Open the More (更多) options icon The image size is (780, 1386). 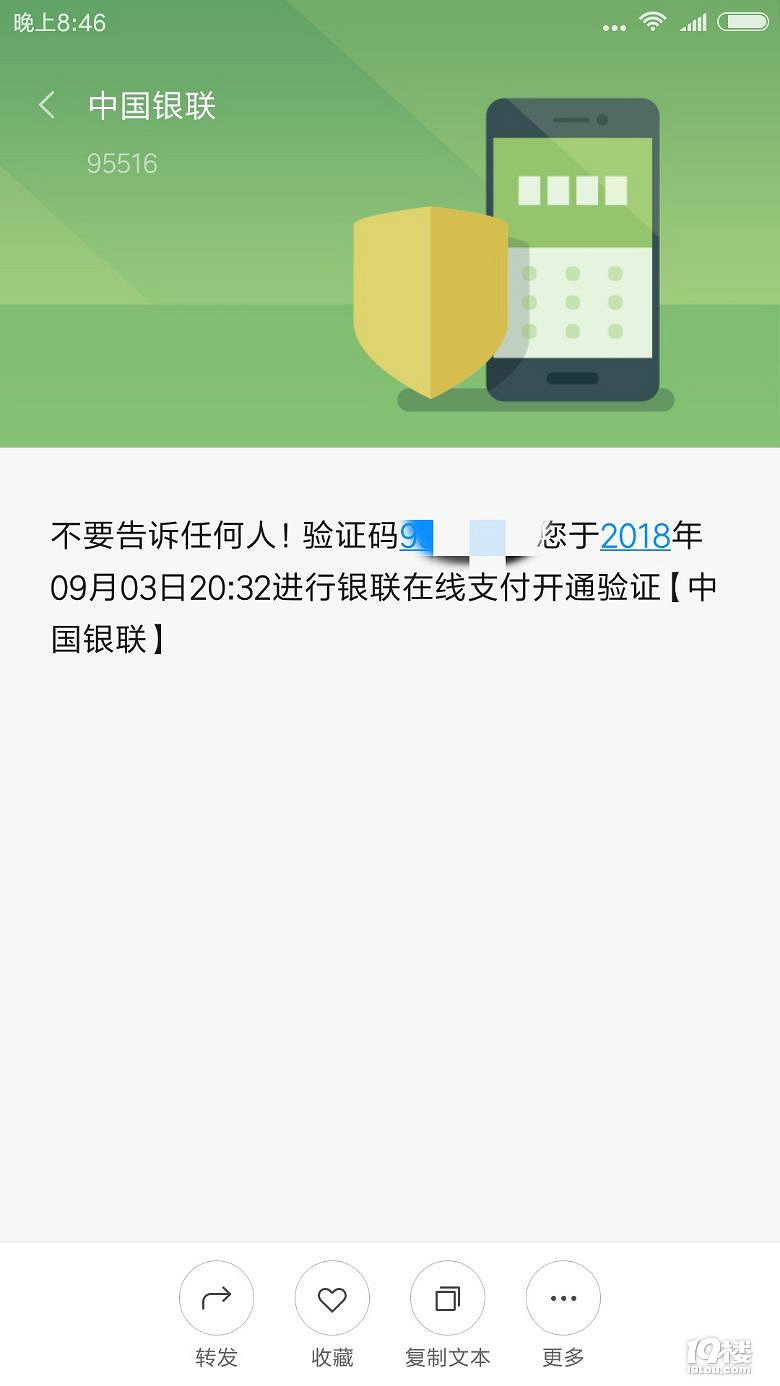pos(562,1297)
